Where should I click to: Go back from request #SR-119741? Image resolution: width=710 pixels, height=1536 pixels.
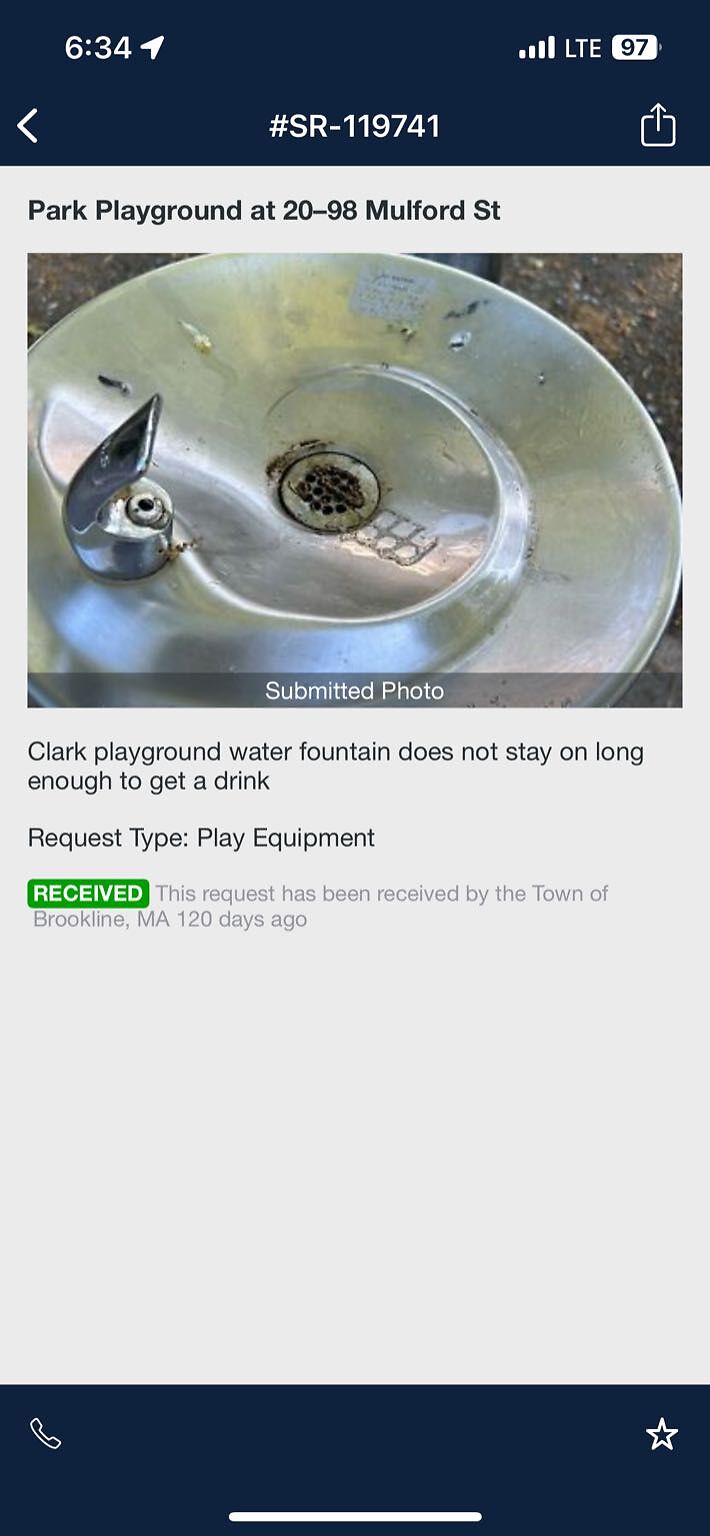(x=28, y=126)
